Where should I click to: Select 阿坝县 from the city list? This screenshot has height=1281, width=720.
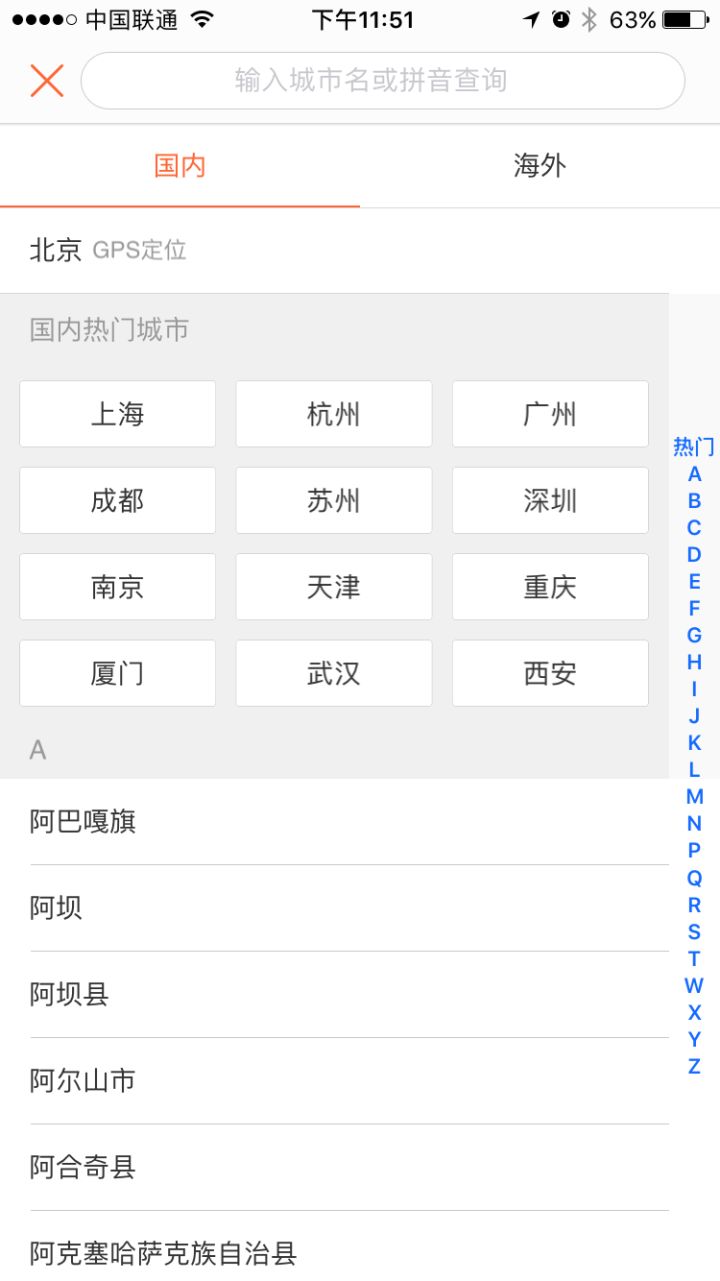334,994
